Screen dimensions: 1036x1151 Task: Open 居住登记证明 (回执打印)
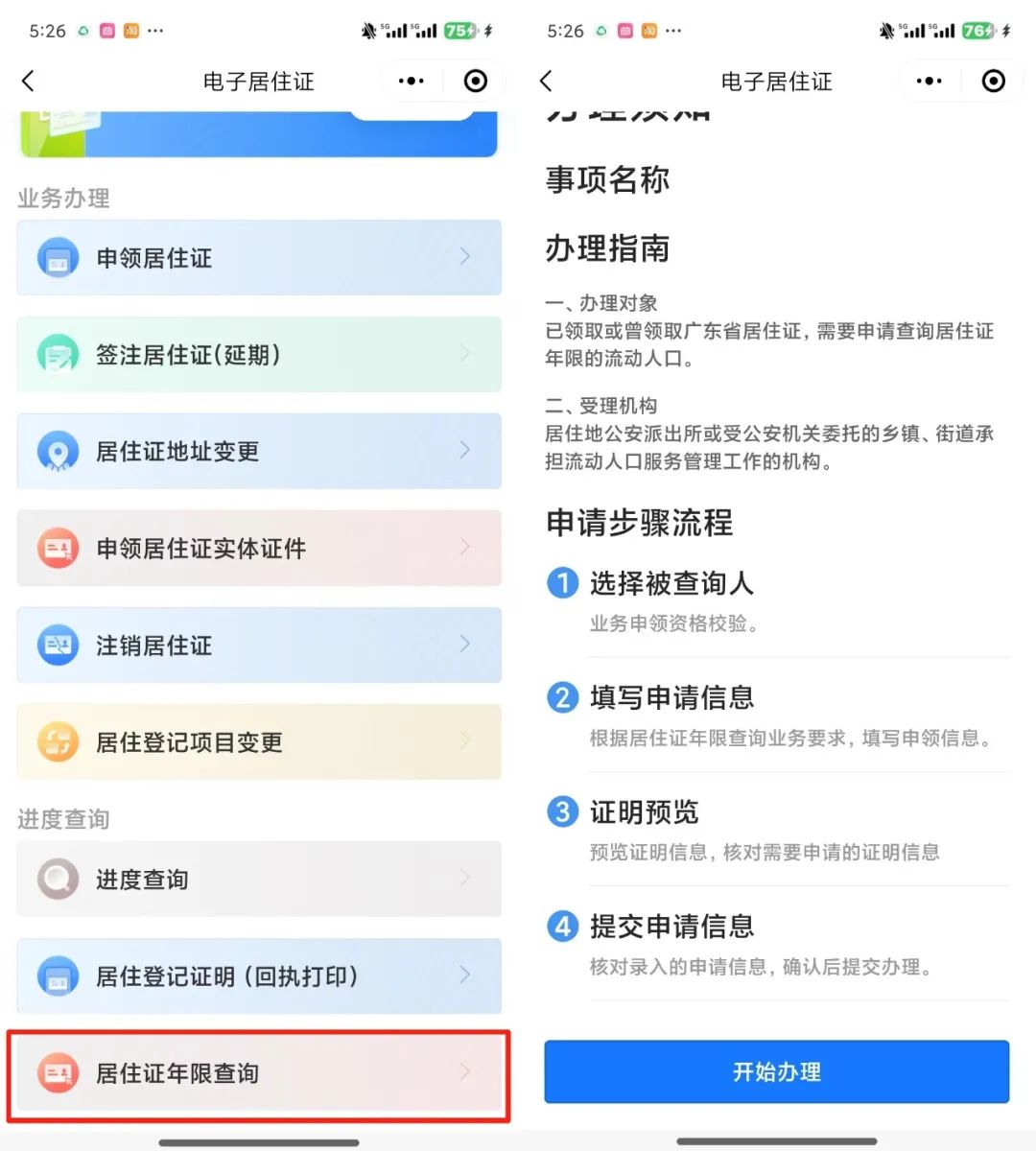[259, 975]
